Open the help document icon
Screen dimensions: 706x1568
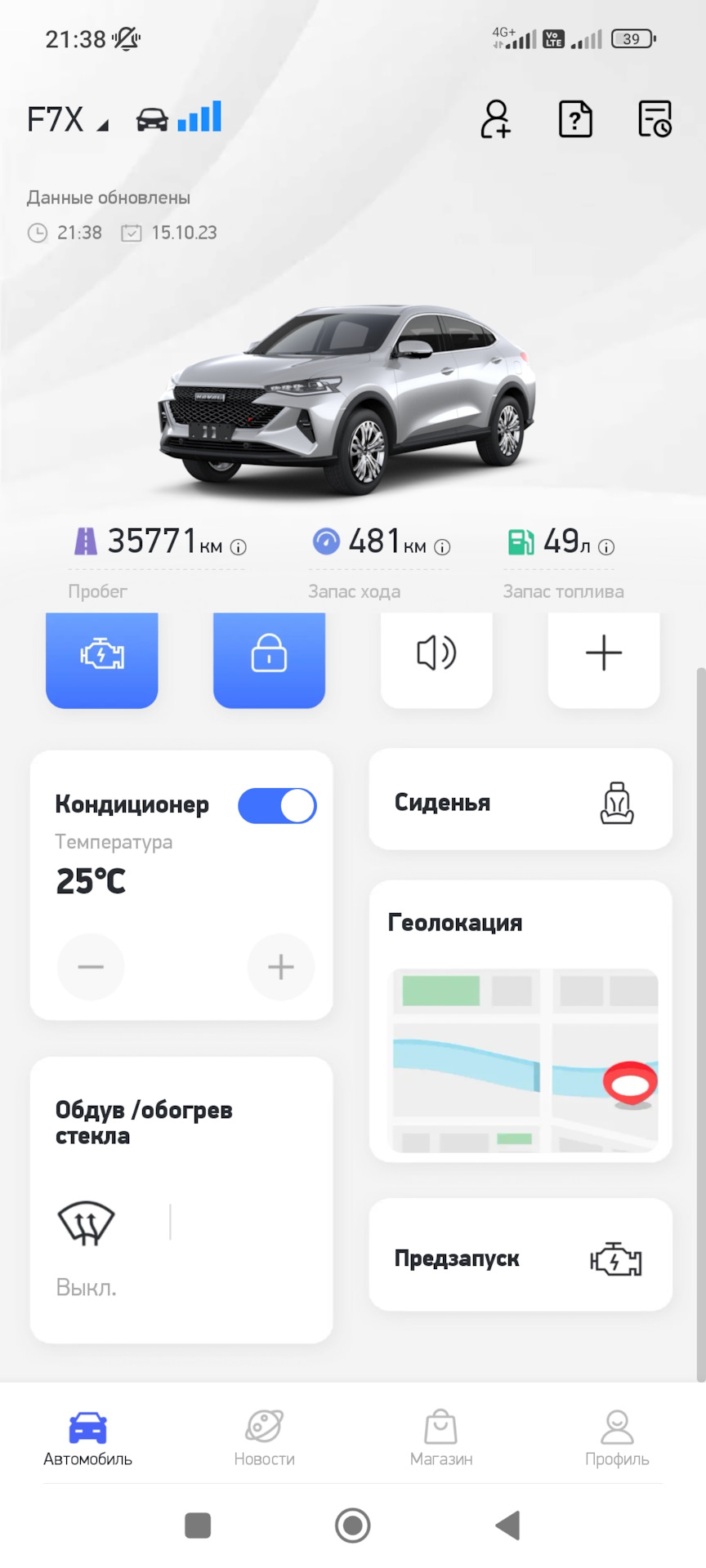pos(575,119)
